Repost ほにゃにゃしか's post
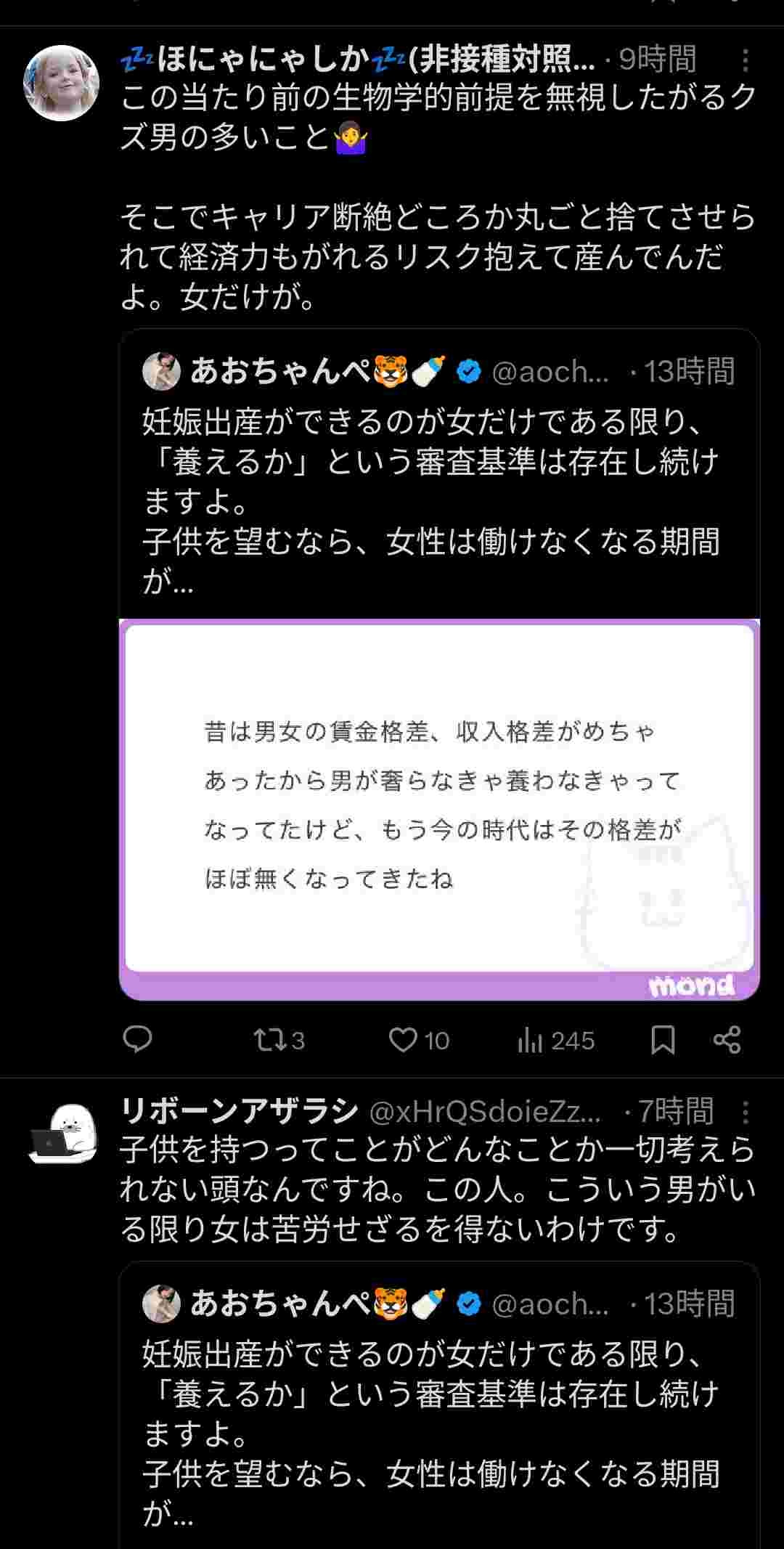 tap(278, 1040)
